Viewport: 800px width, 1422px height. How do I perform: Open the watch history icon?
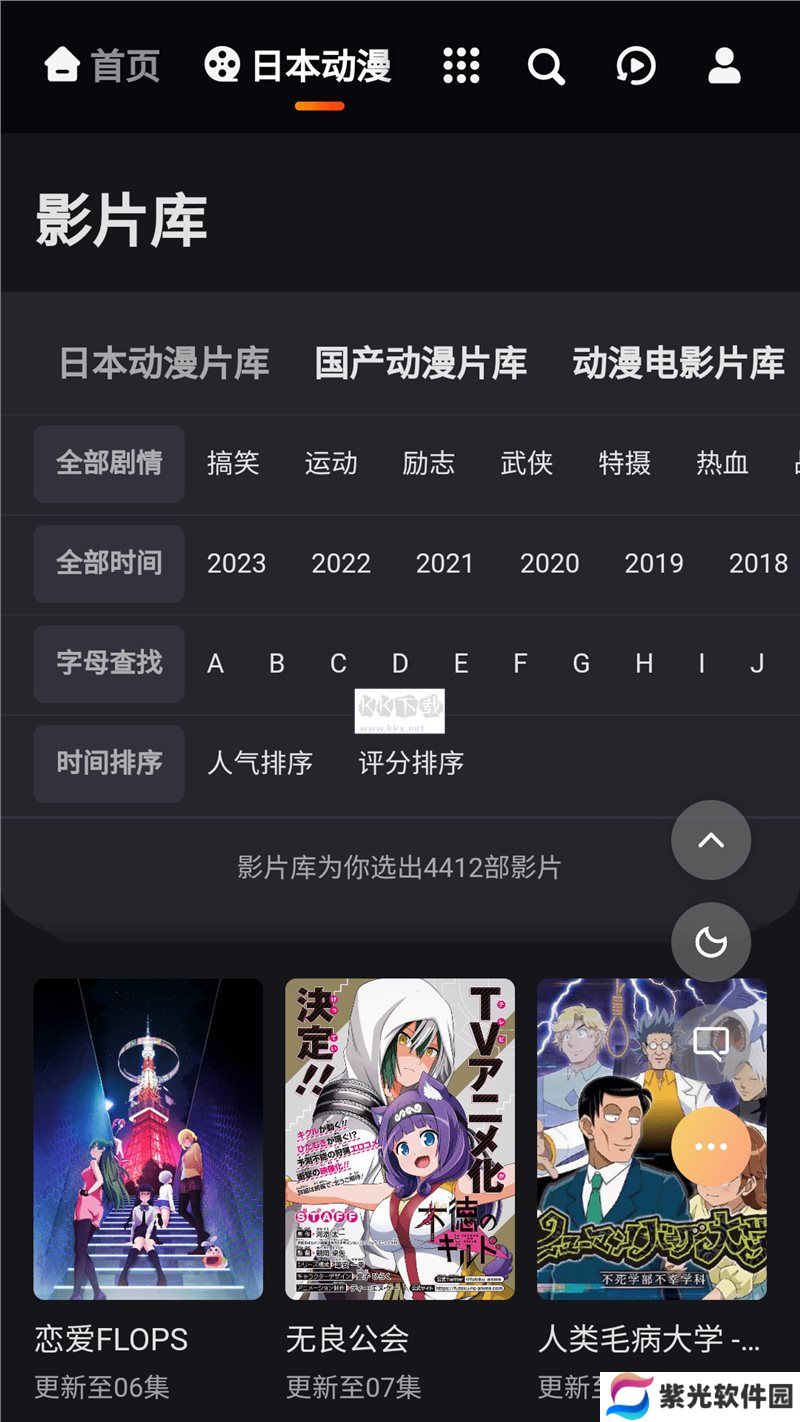(x=636, y=66)
